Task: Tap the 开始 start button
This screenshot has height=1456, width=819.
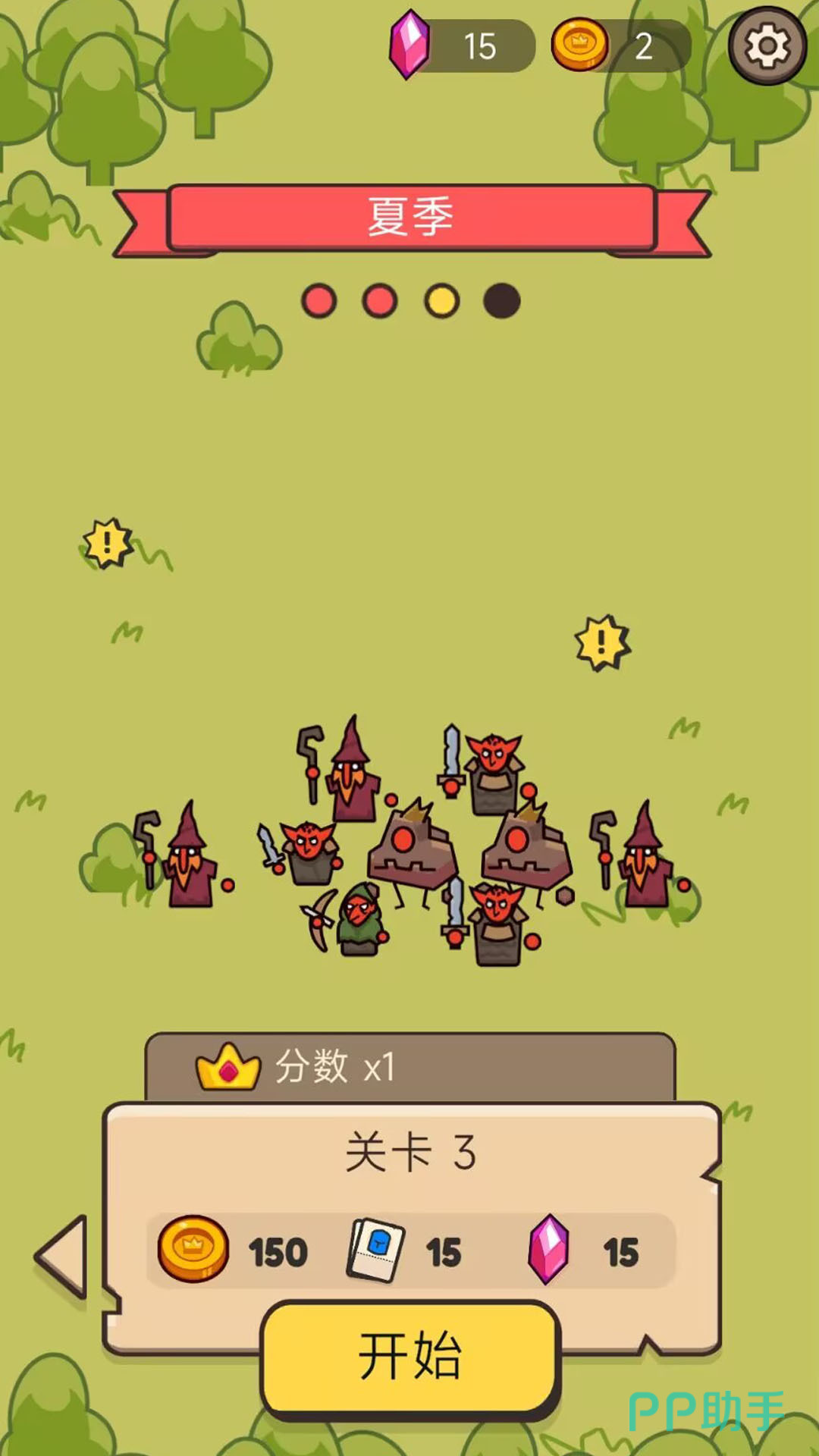Action: 410,1356
